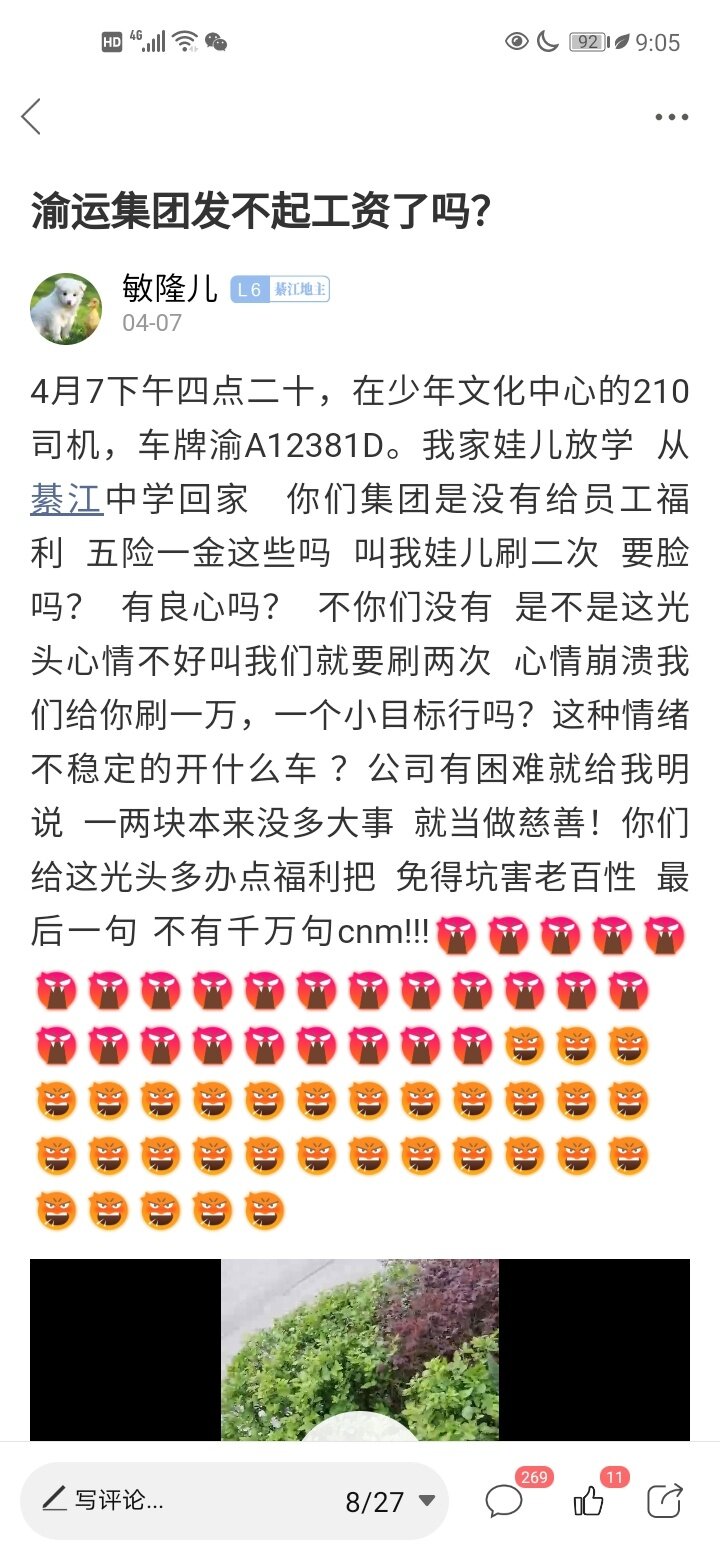Screen dimensions: 720x1560
Task: Share this post
Action: click(664, 1501)
